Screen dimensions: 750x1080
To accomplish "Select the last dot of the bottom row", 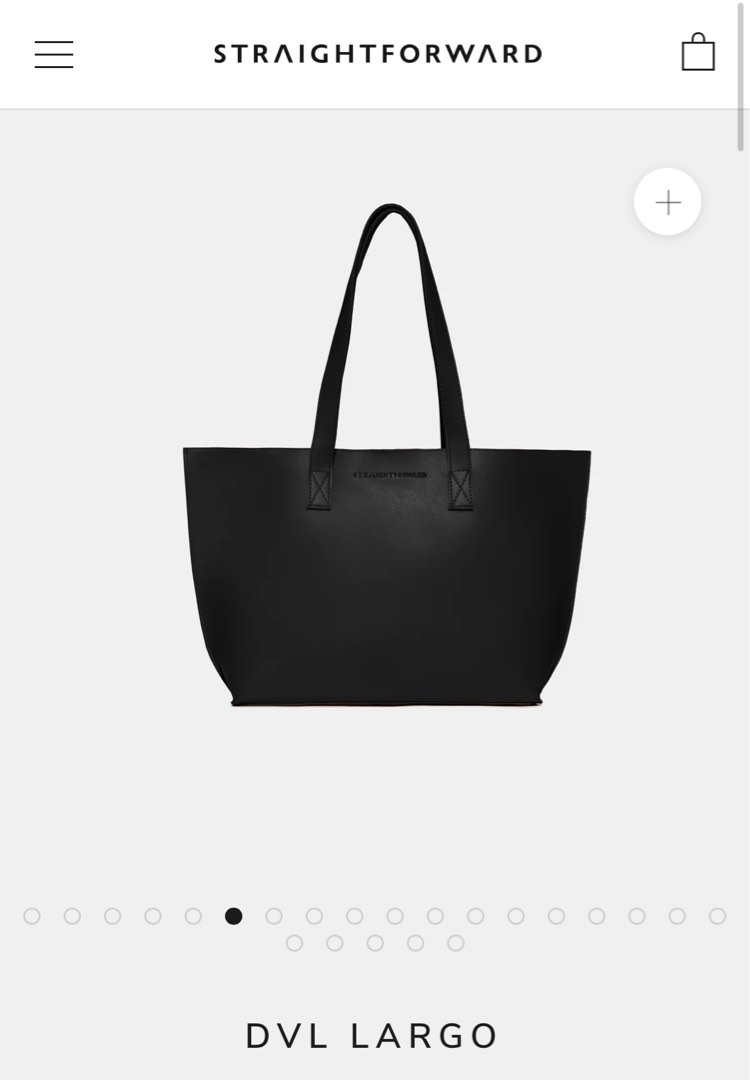I will coord(453,942).
